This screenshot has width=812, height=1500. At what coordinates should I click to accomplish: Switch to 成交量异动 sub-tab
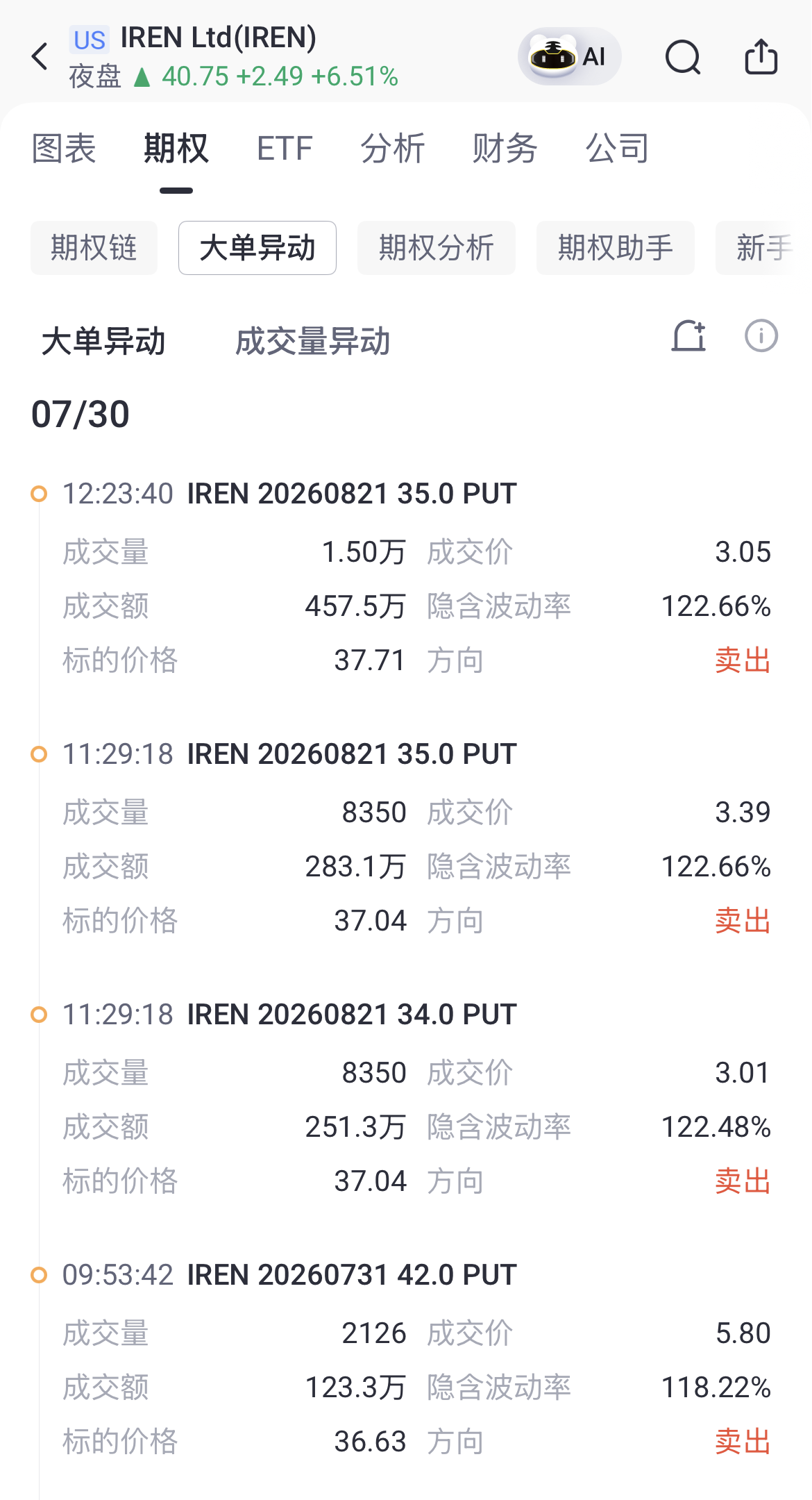point(313,341)
